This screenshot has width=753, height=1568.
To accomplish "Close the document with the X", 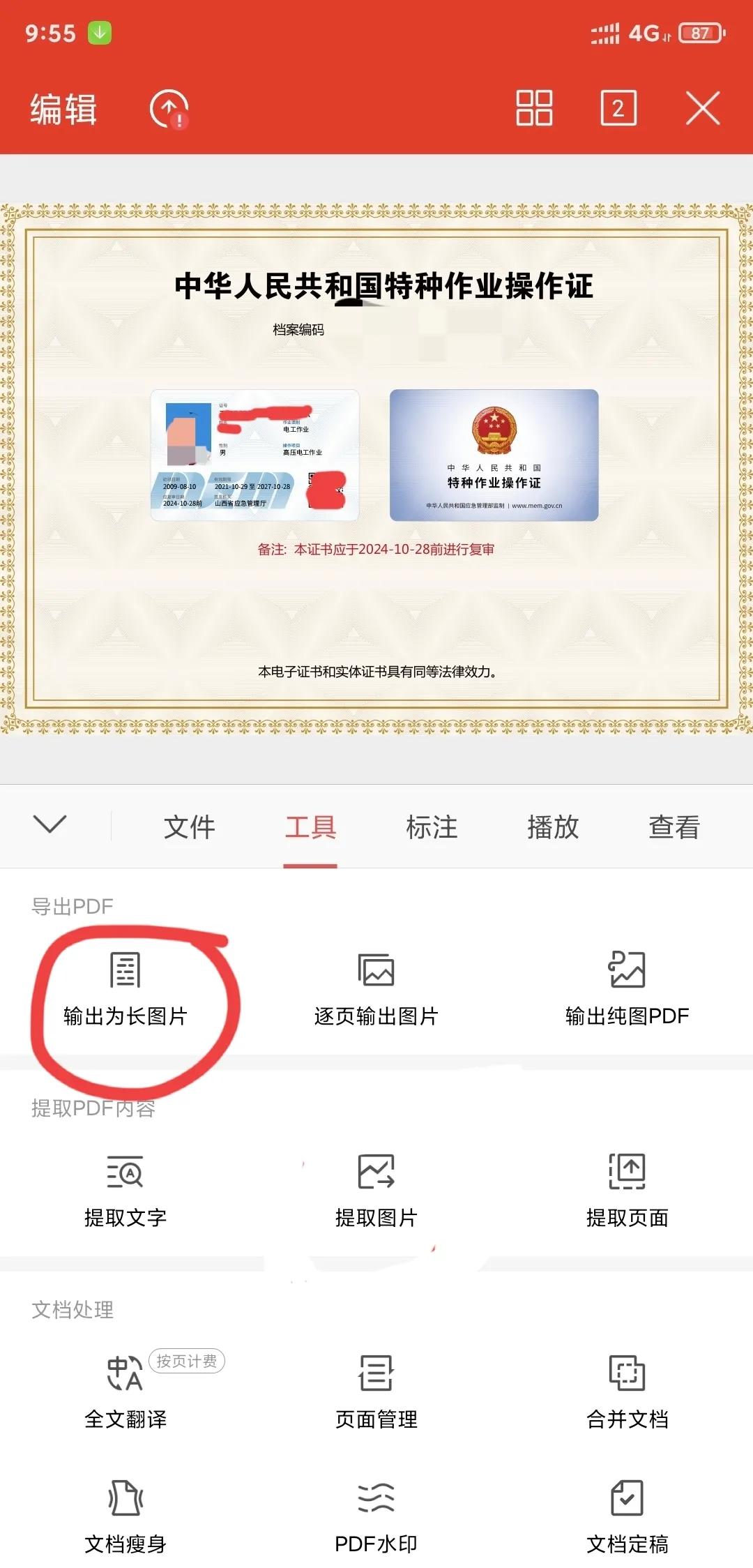I will click(x=703, y=108).
